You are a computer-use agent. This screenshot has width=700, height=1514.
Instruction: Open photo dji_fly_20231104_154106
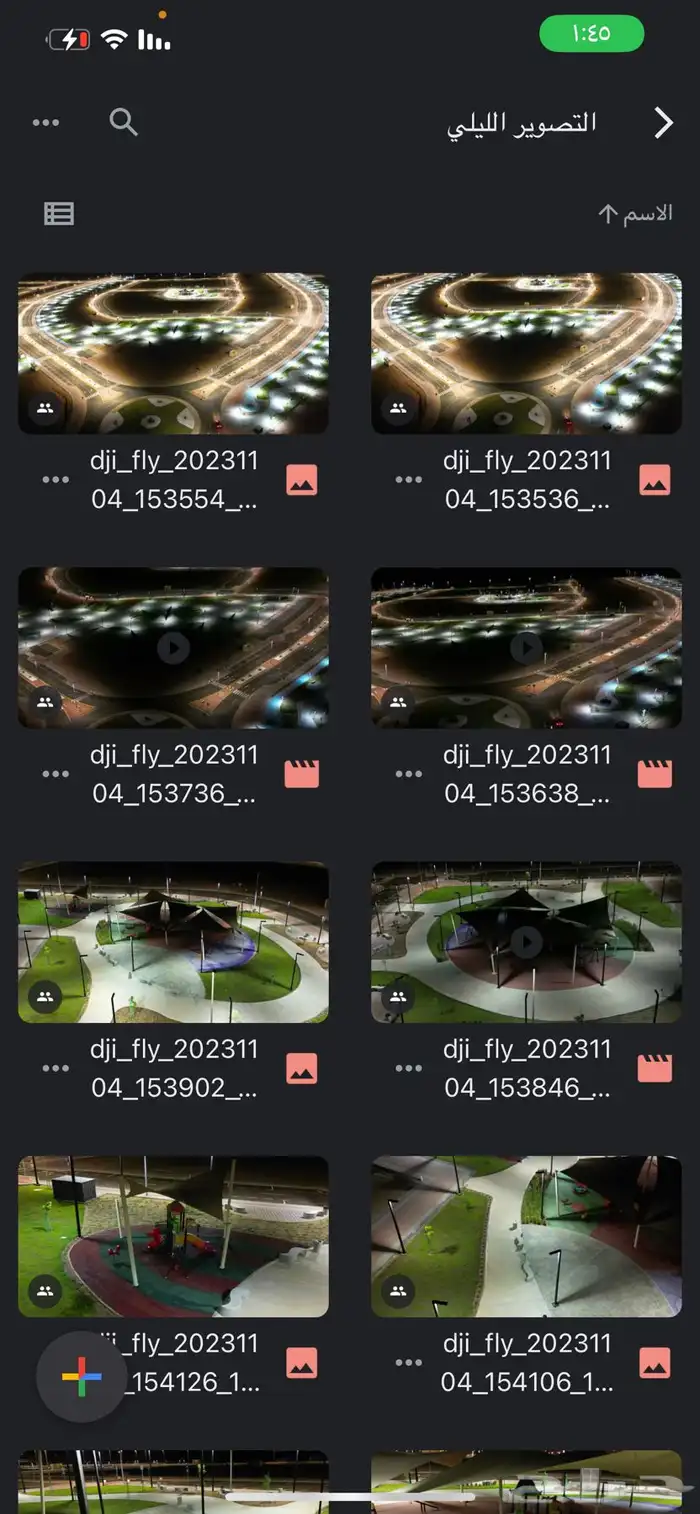pyautogui.click(x=526, y=1236)
